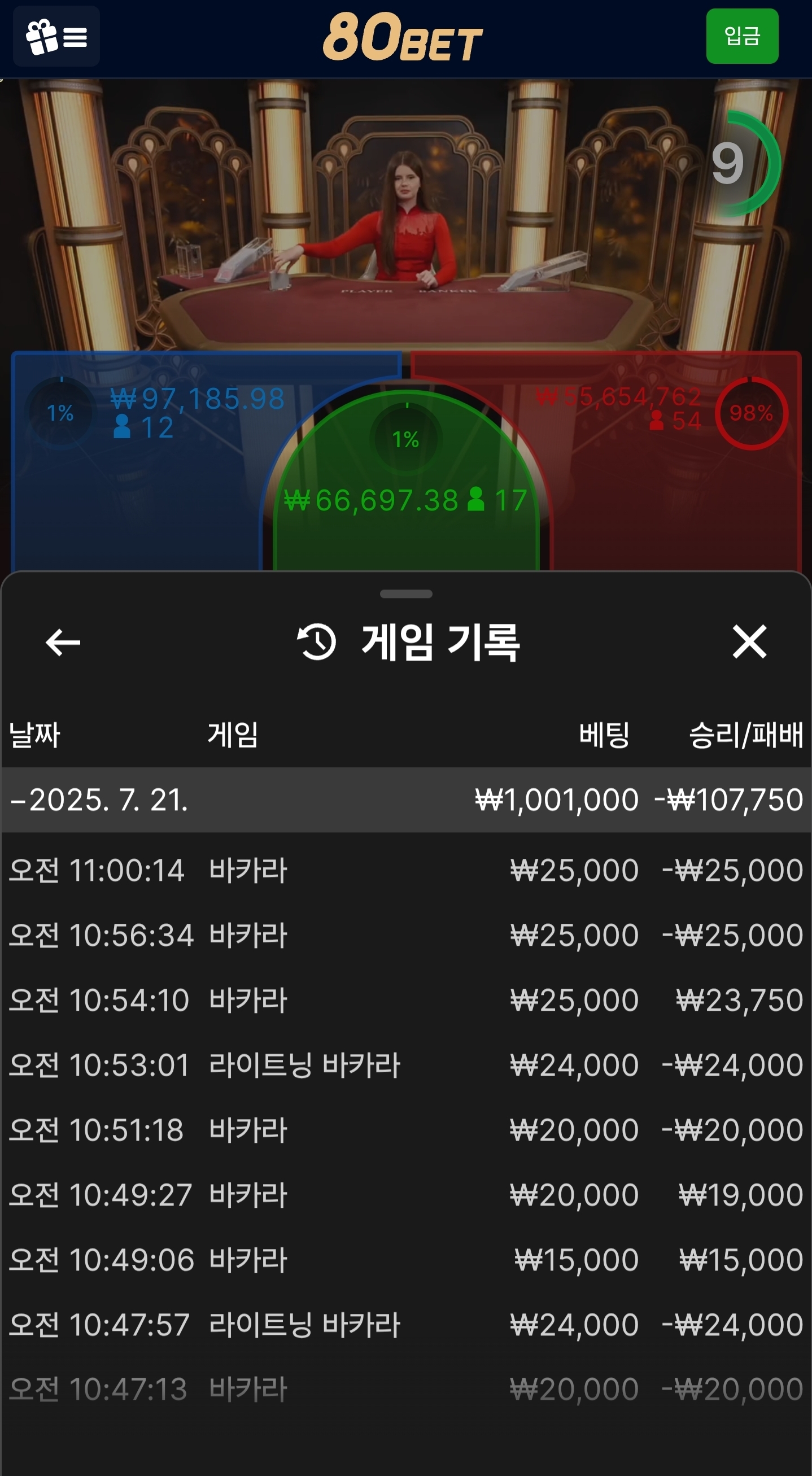Tap the handle at the panel's top
Screen dimensions: 812x1476
405,594
